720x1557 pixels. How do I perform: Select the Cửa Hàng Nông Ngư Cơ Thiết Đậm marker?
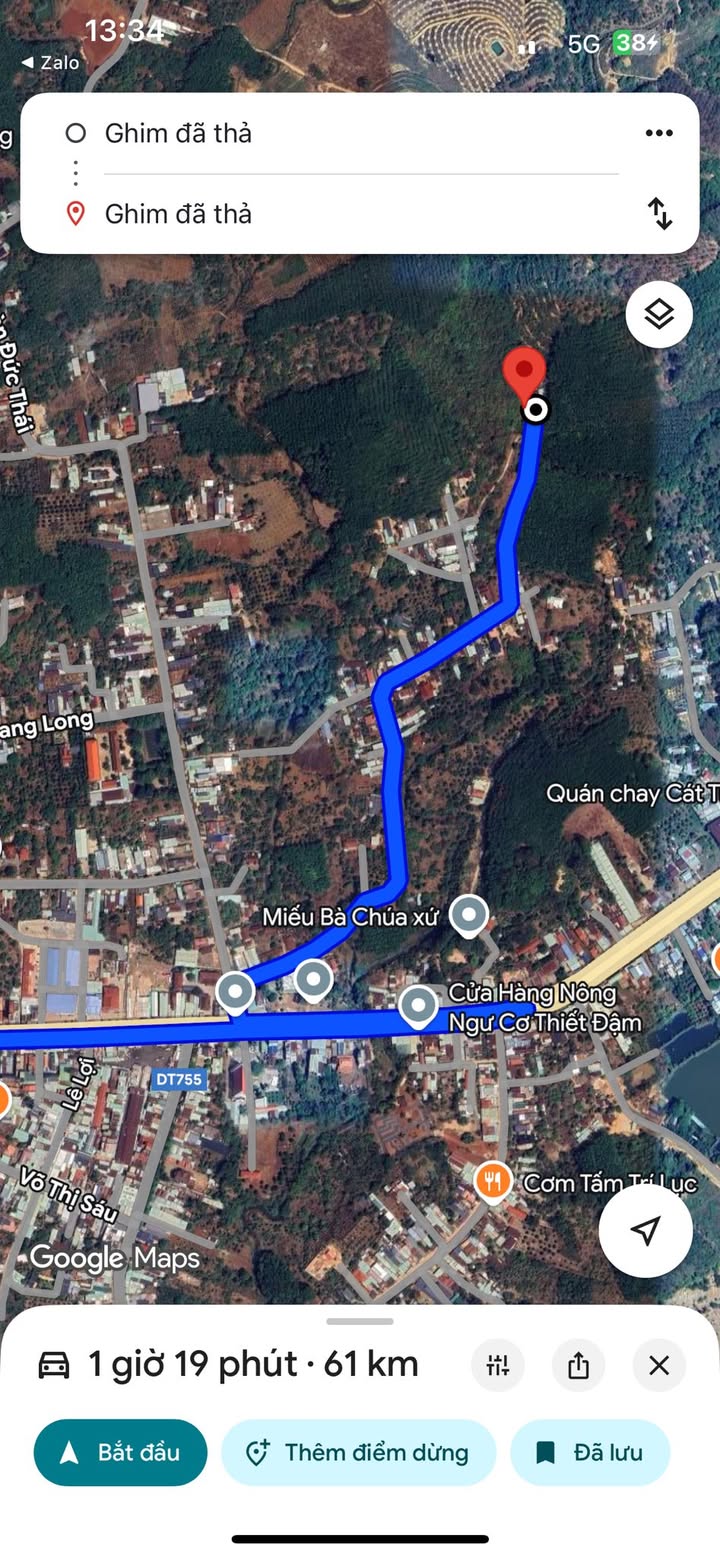[x=418, y=1006]
